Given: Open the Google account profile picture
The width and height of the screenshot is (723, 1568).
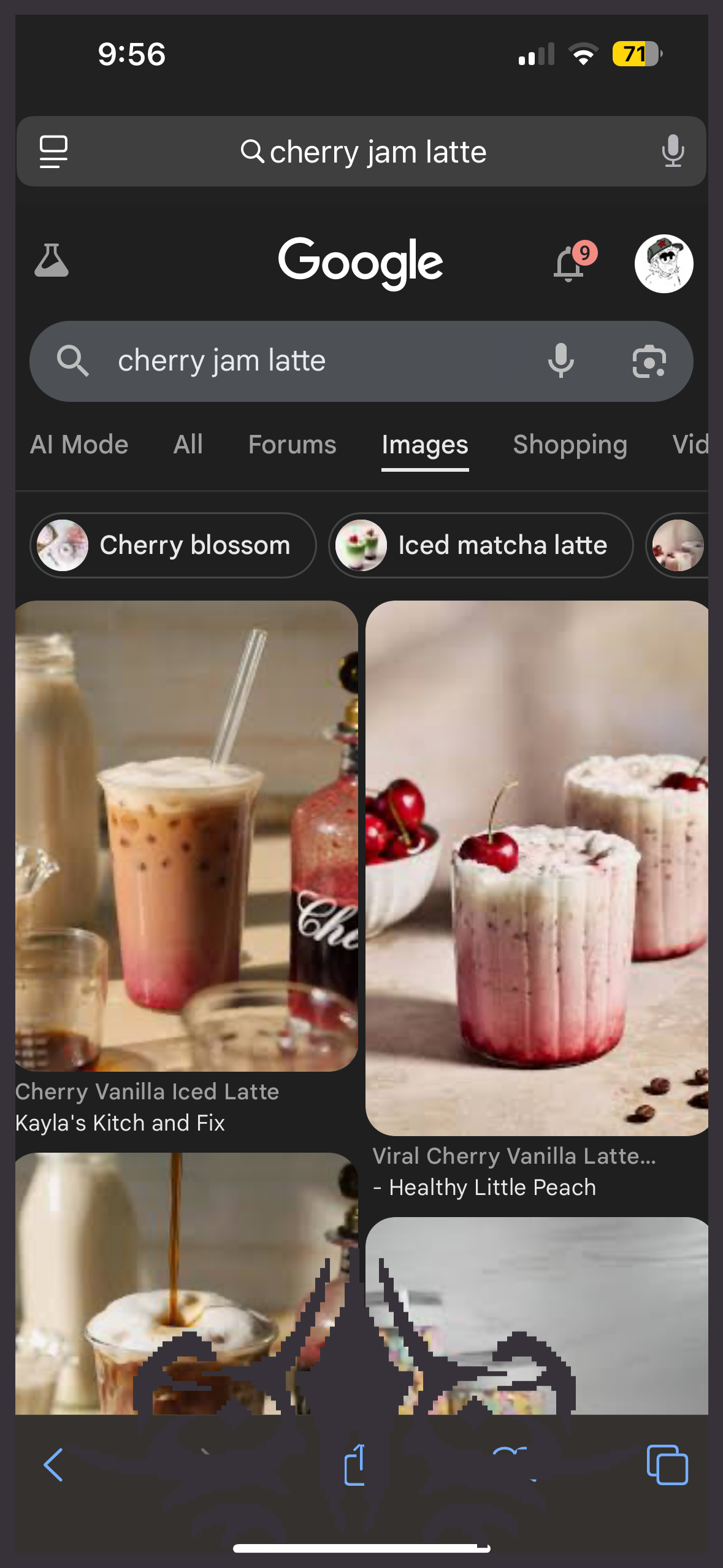Looking at the screenshot, I should click(x=664, y=264).
